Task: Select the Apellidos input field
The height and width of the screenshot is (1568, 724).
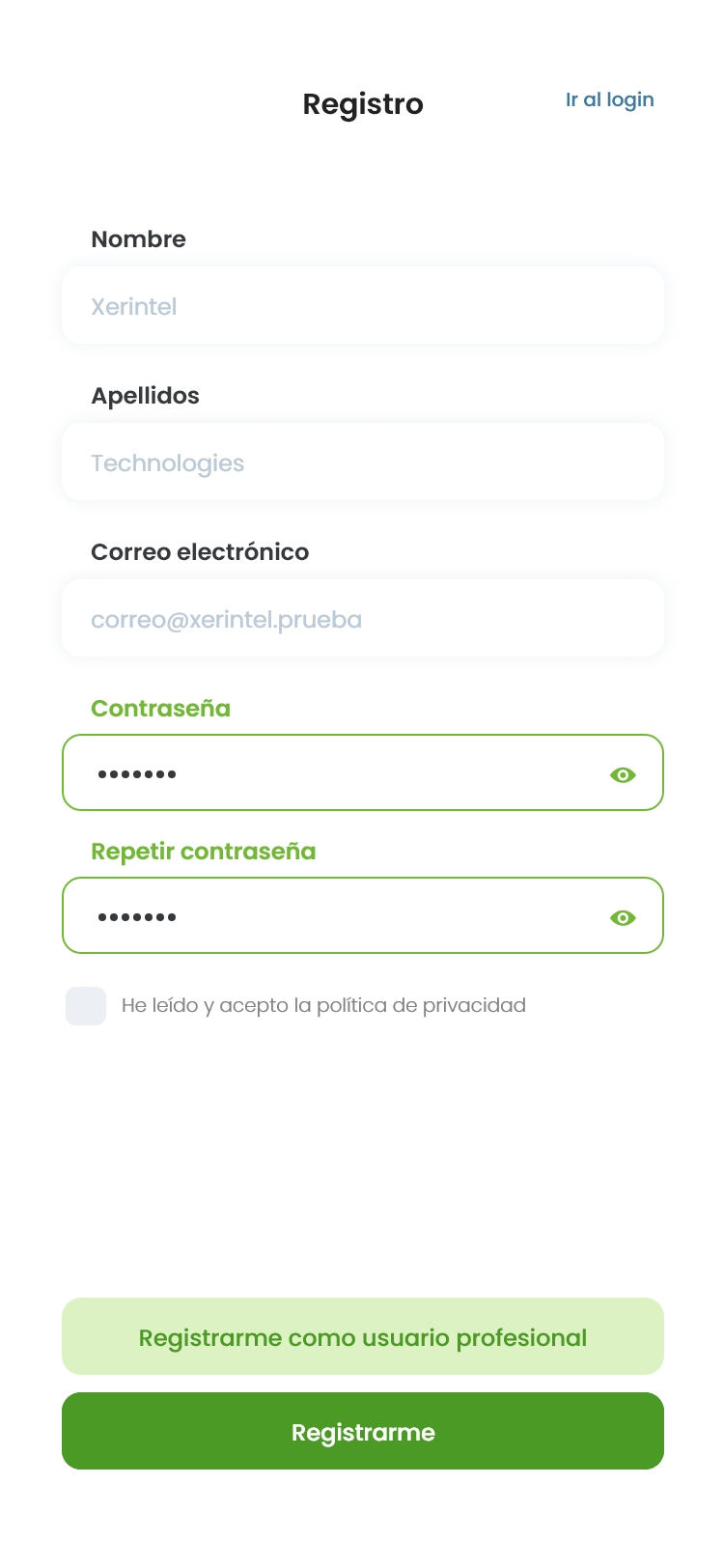Action: click(x=362, y=462)
